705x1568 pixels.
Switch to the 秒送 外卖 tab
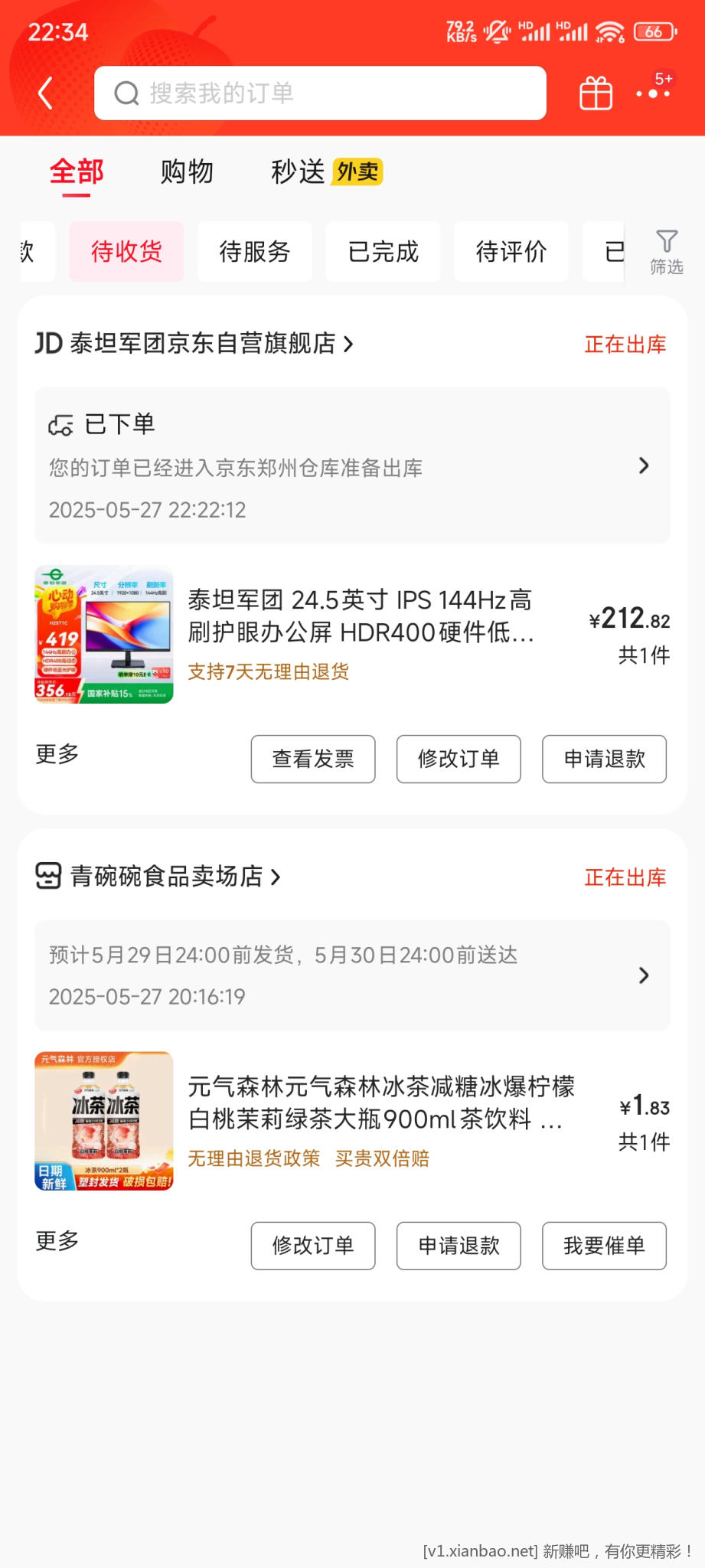[x=326, y=171]
